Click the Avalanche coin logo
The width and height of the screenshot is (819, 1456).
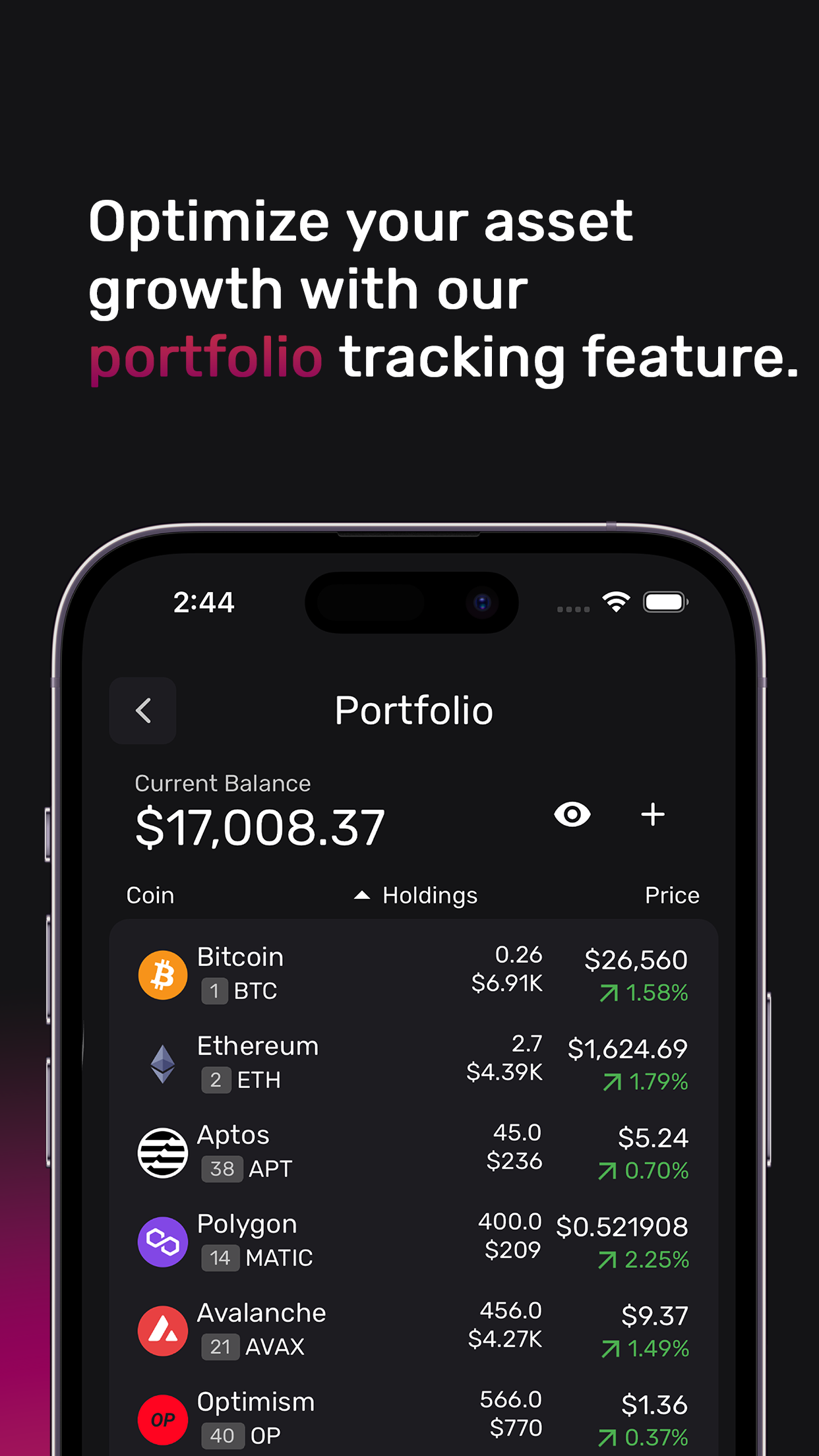(x=162, y=1329)
